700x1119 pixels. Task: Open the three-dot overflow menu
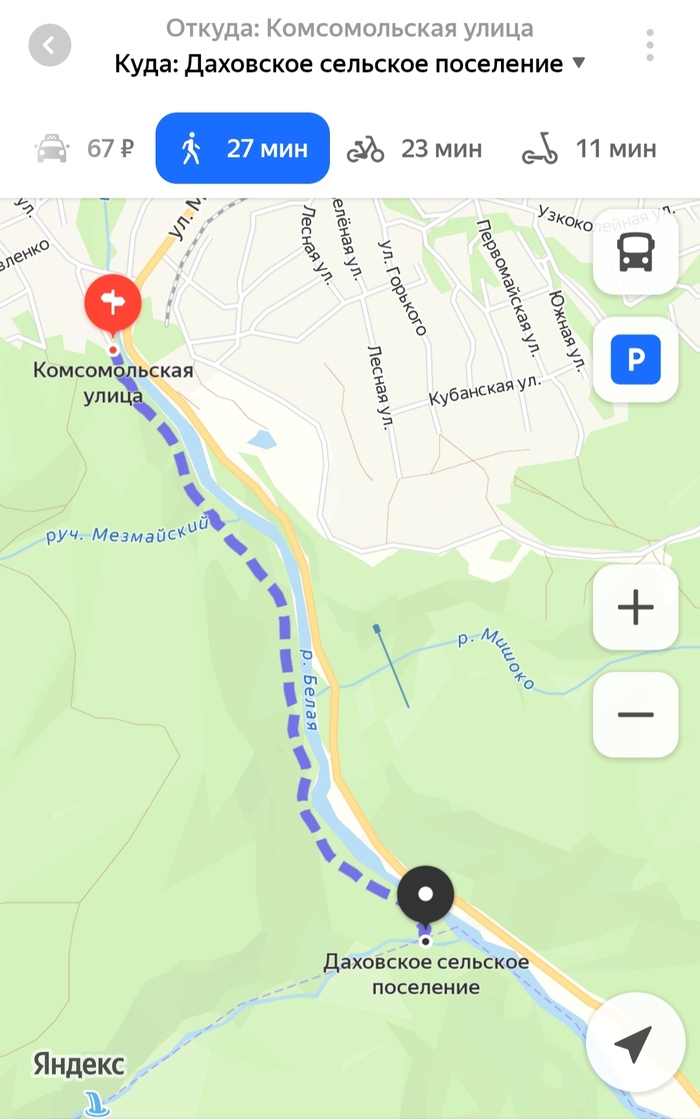[x=650, y=45]
